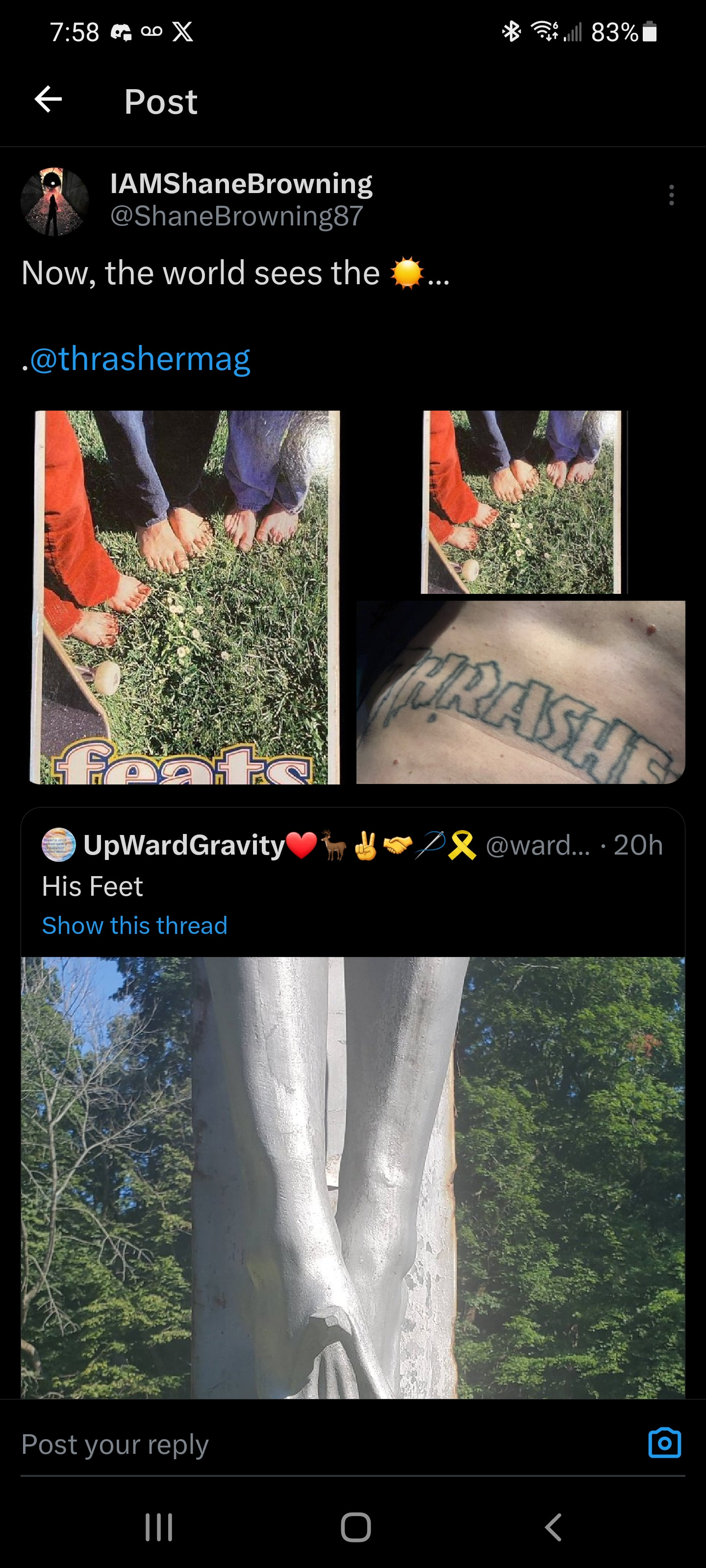
Task: Open the post's three-dot overflow menu
Action: (x=671, y=196)
